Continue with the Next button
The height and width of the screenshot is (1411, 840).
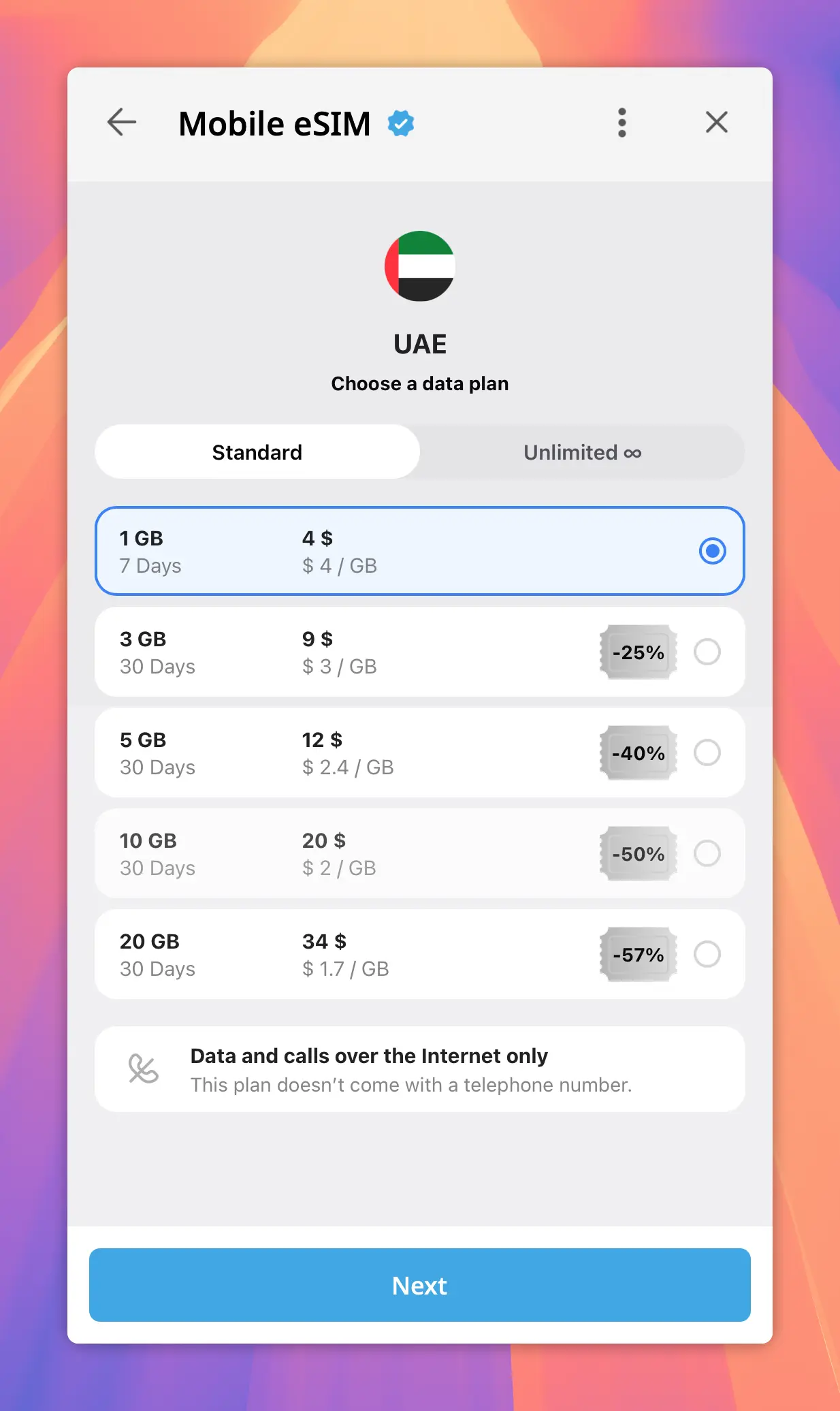[x=419, y=1285]
